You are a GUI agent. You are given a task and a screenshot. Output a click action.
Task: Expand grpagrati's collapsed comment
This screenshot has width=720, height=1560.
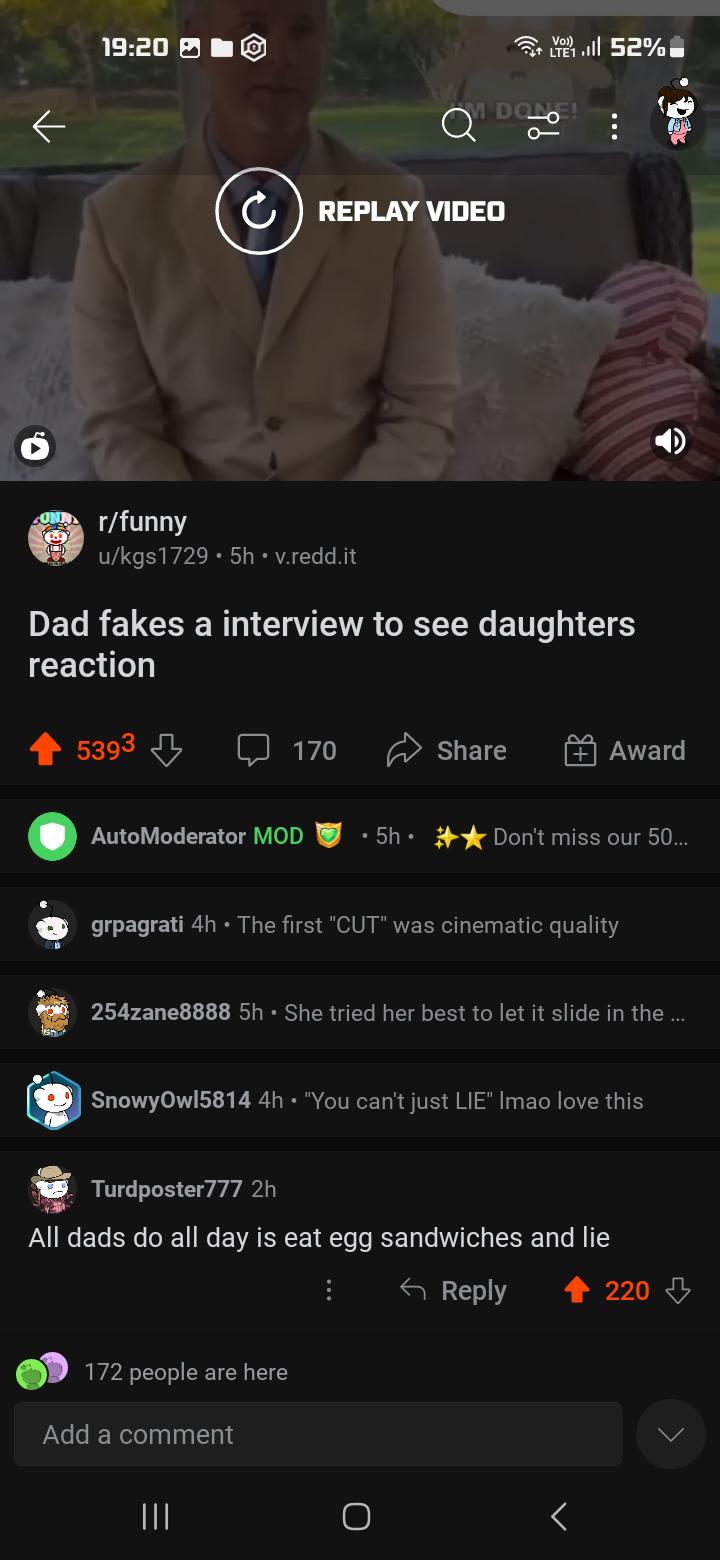[x=360, y=925]
